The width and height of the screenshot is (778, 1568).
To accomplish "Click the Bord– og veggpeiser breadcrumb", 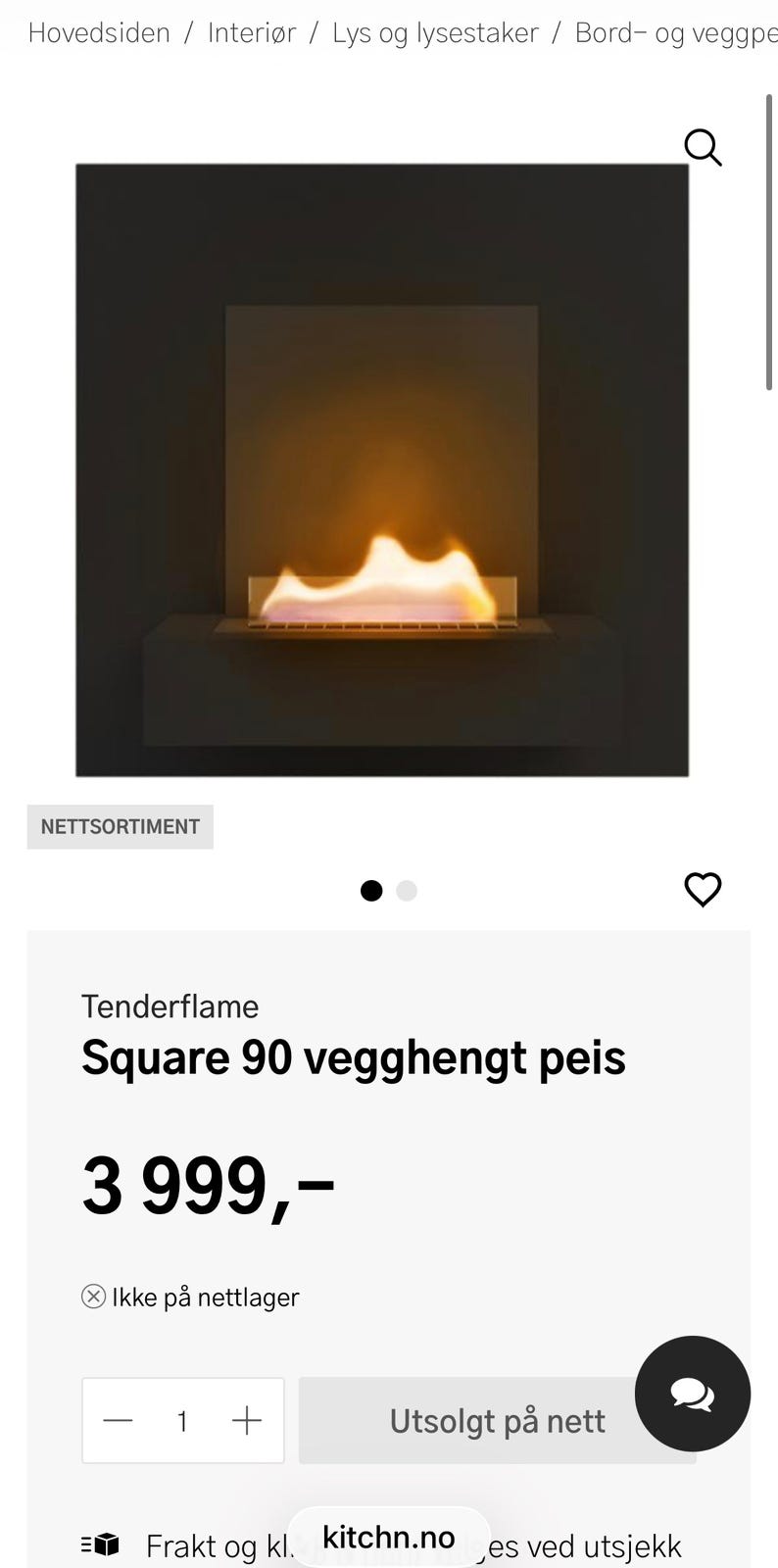I will tap(676, 32).
